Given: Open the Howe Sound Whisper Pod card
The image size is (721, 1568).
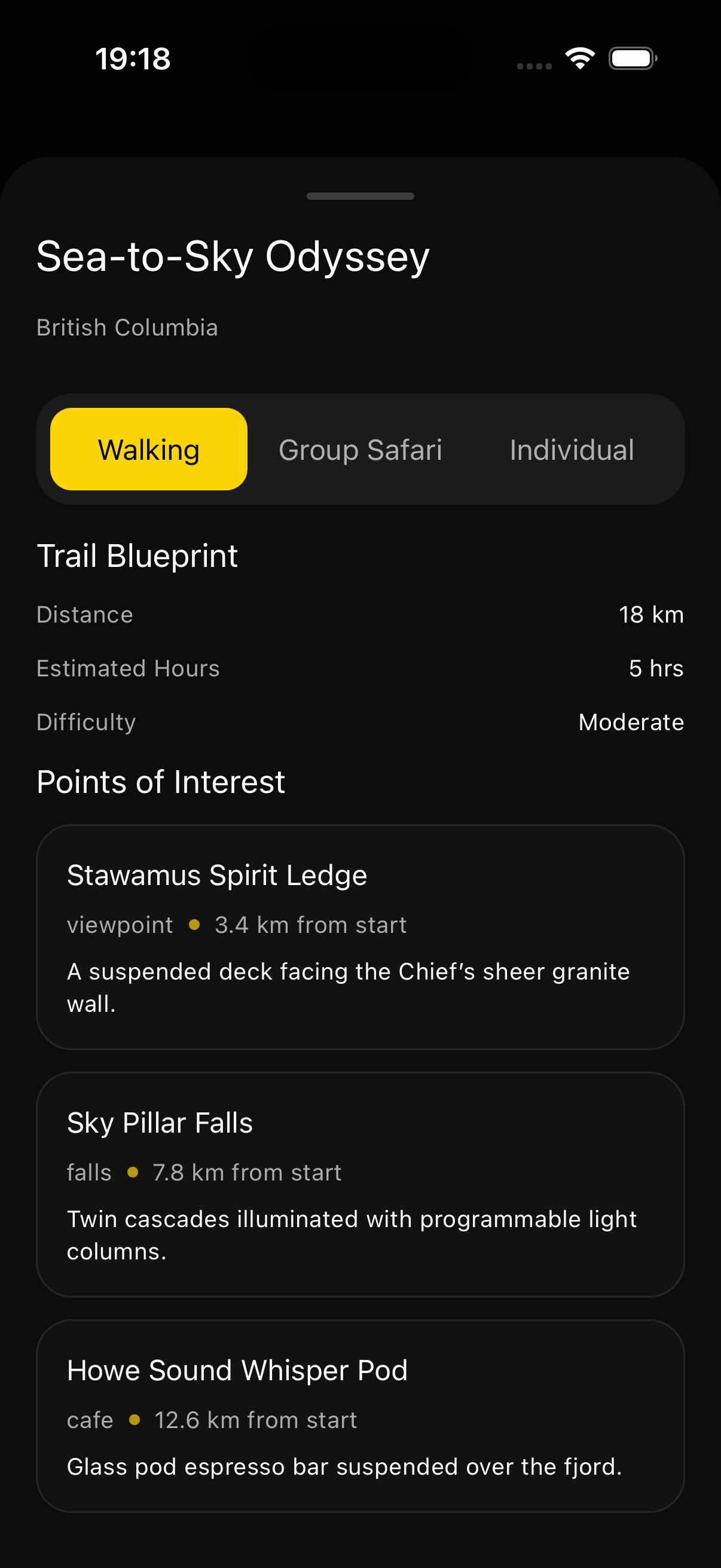Looking at the screenshot, I should tap(360, 1416).
